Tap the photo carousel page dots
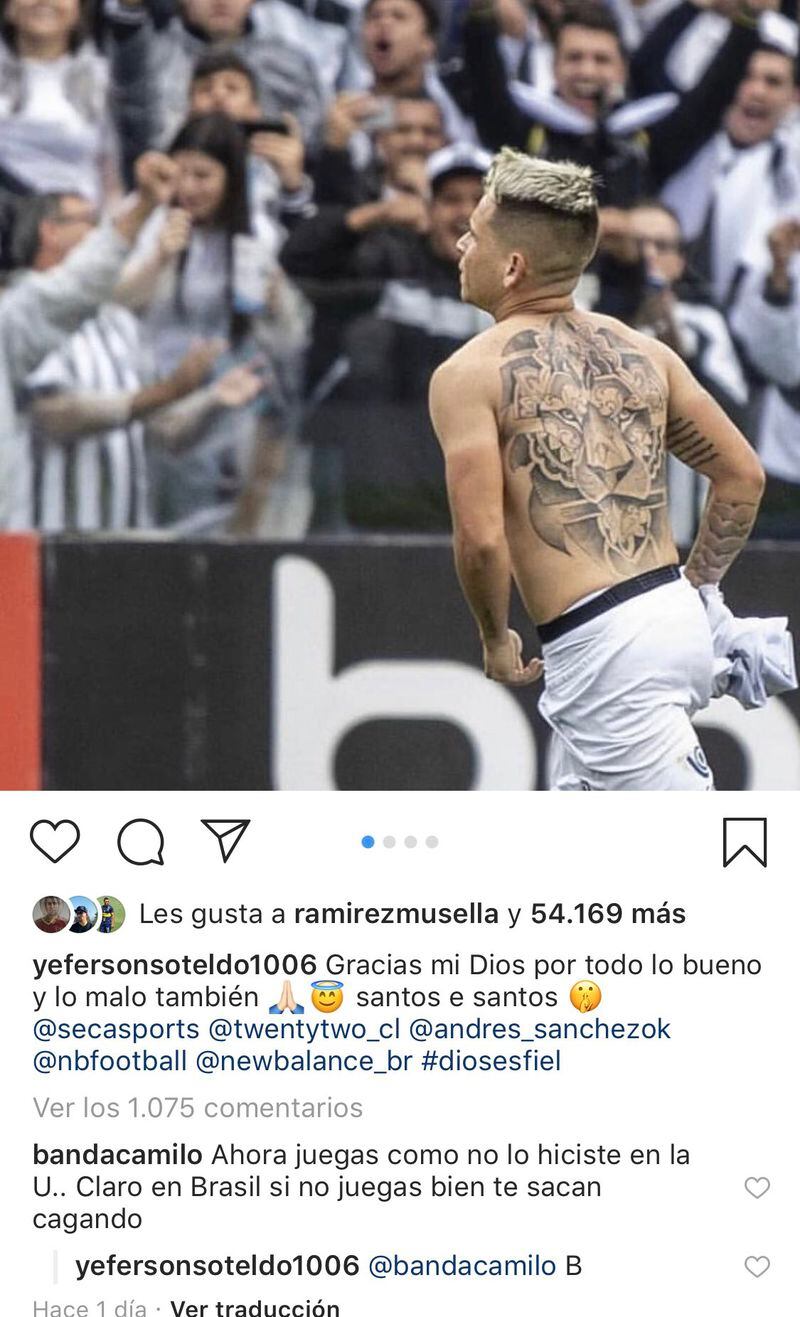 click(x=399, y=842)
